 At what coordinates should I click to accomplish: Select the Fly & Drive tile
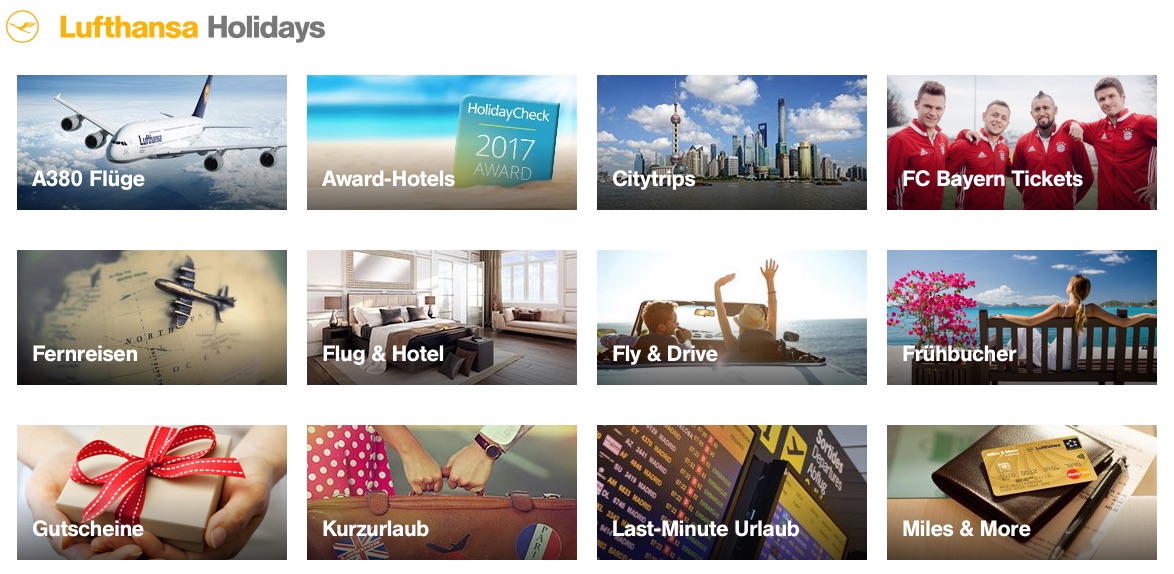pos(731,317)
